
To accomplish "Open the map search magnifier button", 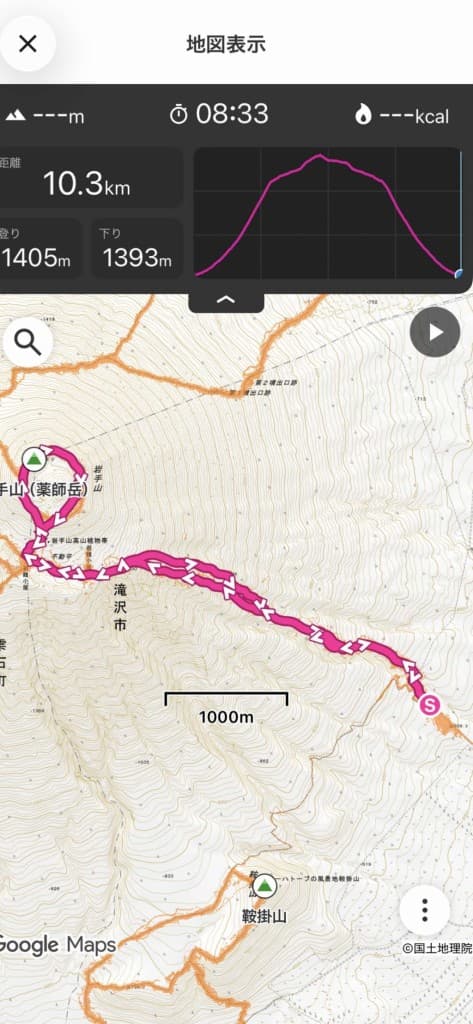I will (28, 341).
